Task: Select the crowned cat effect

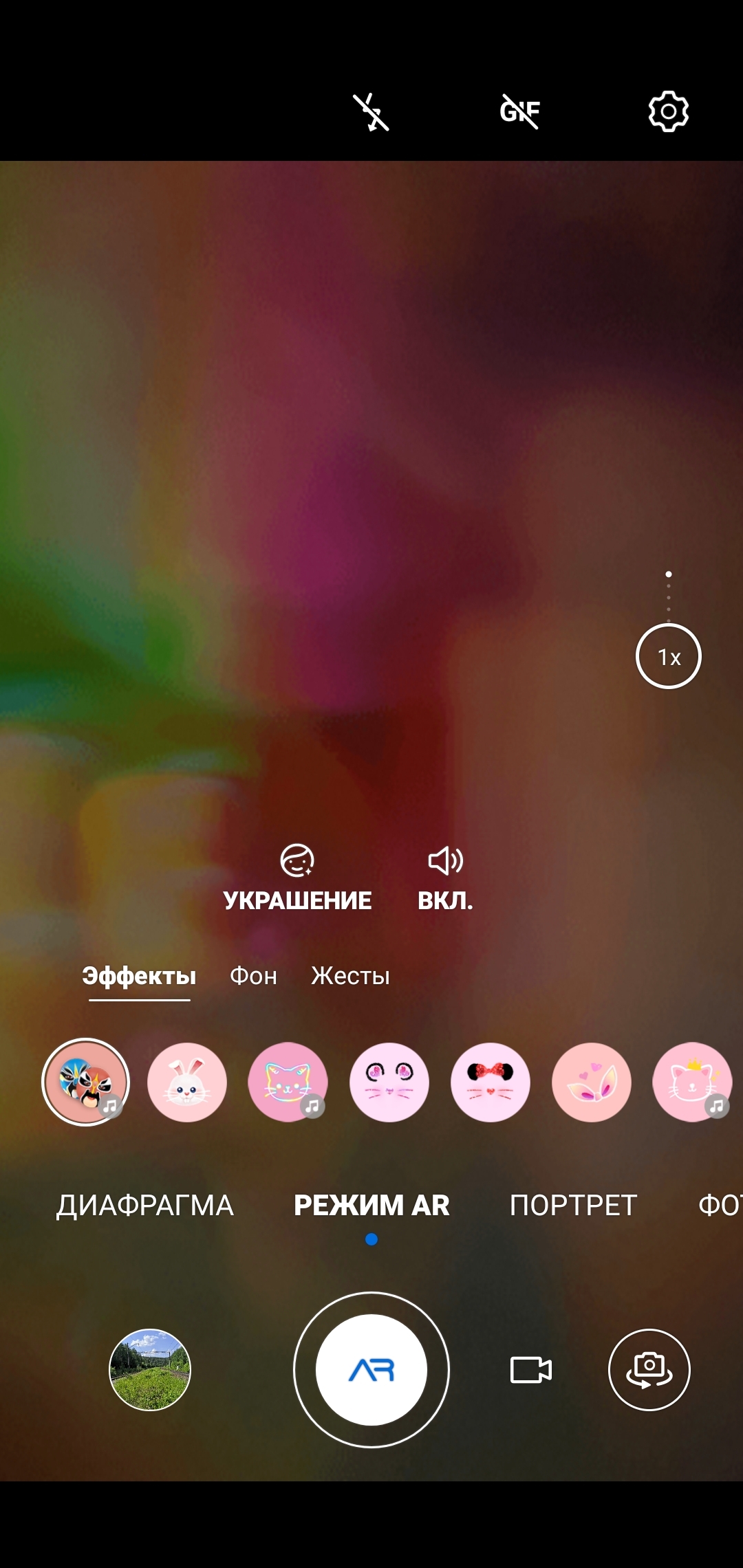Action: 691,1082
